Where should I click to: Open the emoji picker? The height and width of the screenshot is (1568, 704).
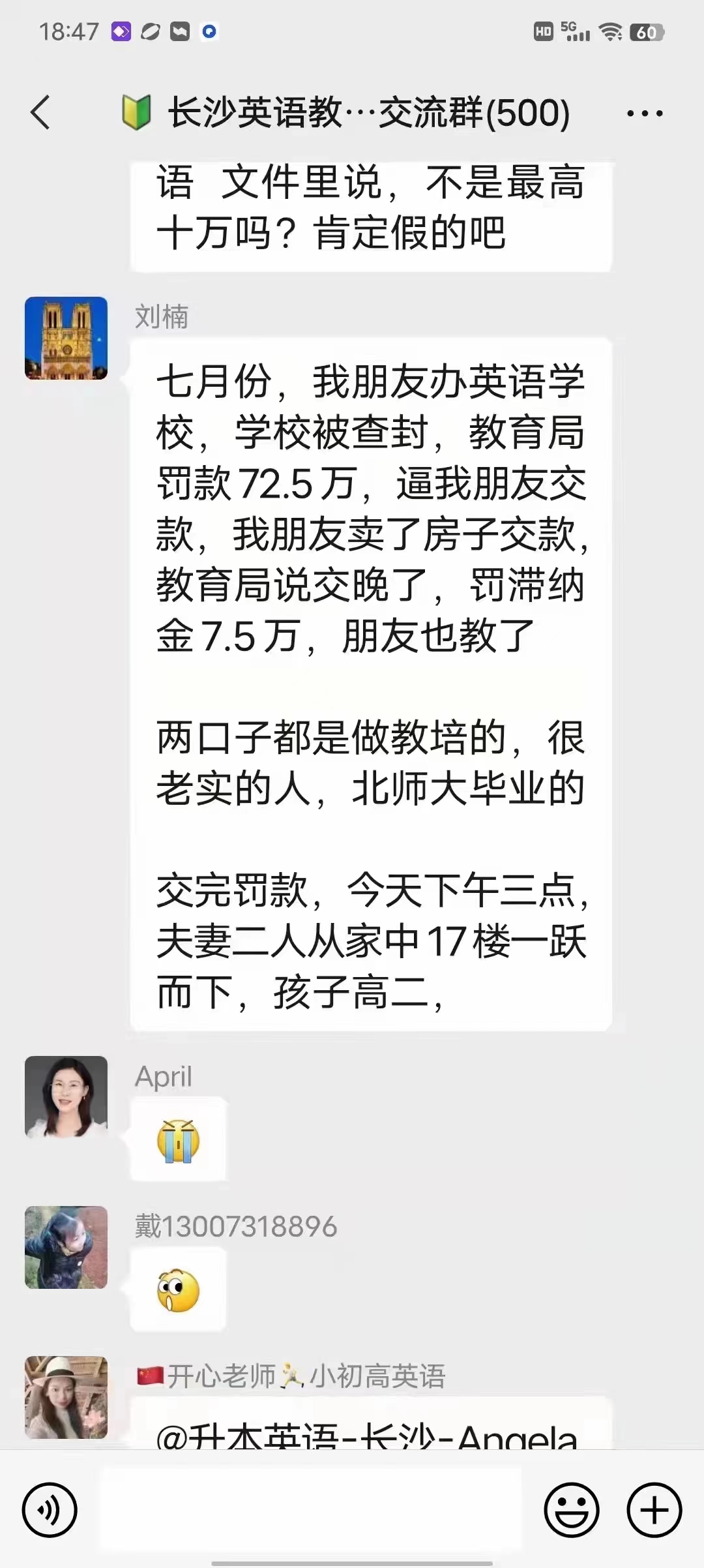click(x=572, y=1509)
